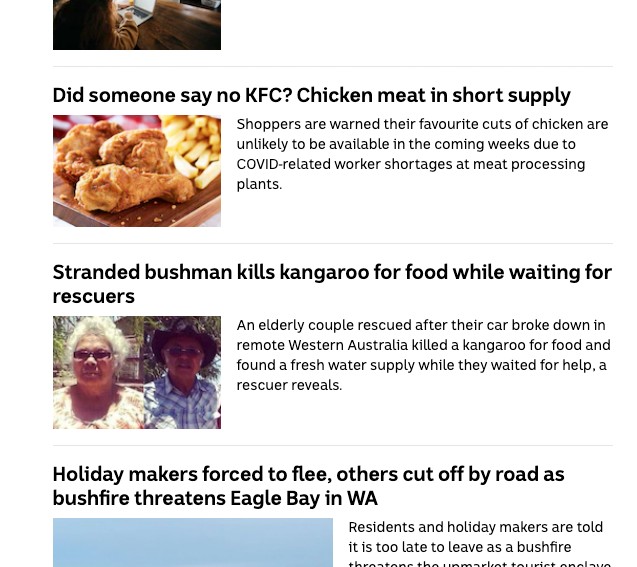Tap the fried chicken article thumbnail
This screenshot has width=637, height=567.
136,171
